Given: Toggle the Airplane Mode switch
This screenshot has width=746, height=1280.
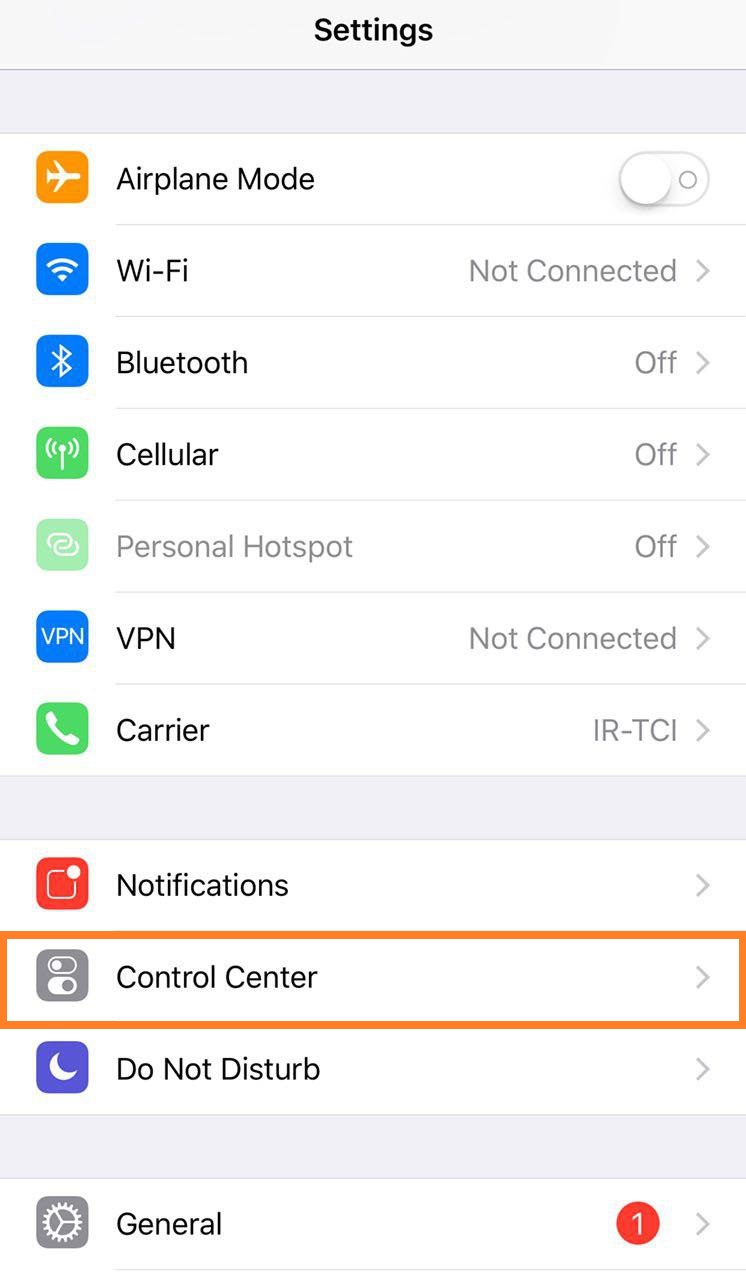Looking at the screenshot, I should click(663, 180).
